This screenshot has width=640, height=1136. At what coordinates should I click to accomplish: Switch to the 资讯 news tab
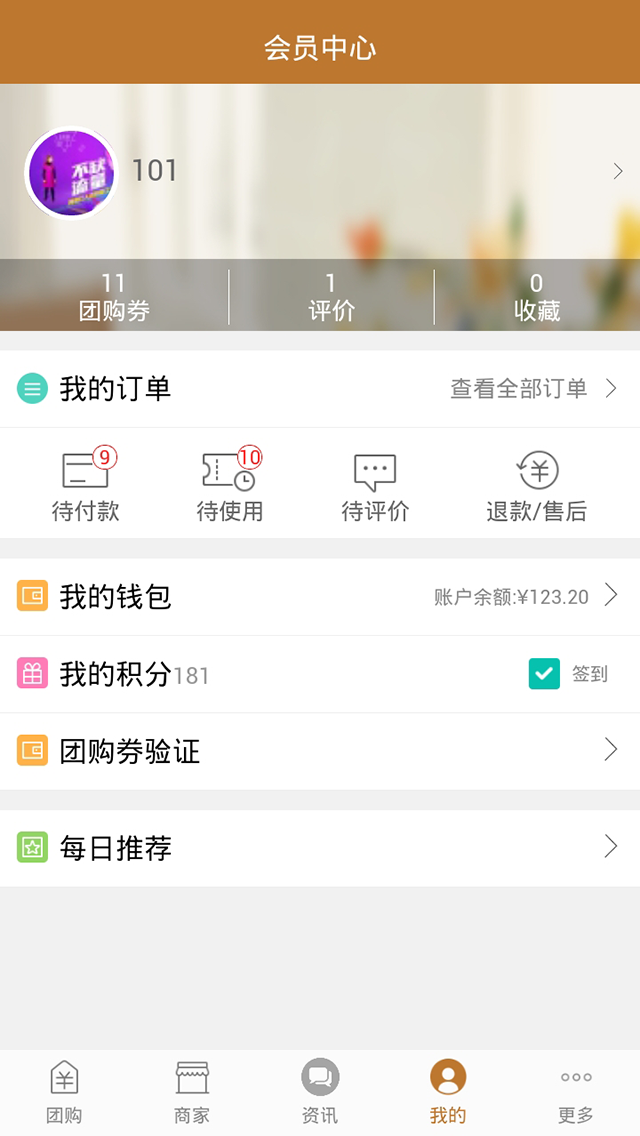click(x=320, y=1092)
